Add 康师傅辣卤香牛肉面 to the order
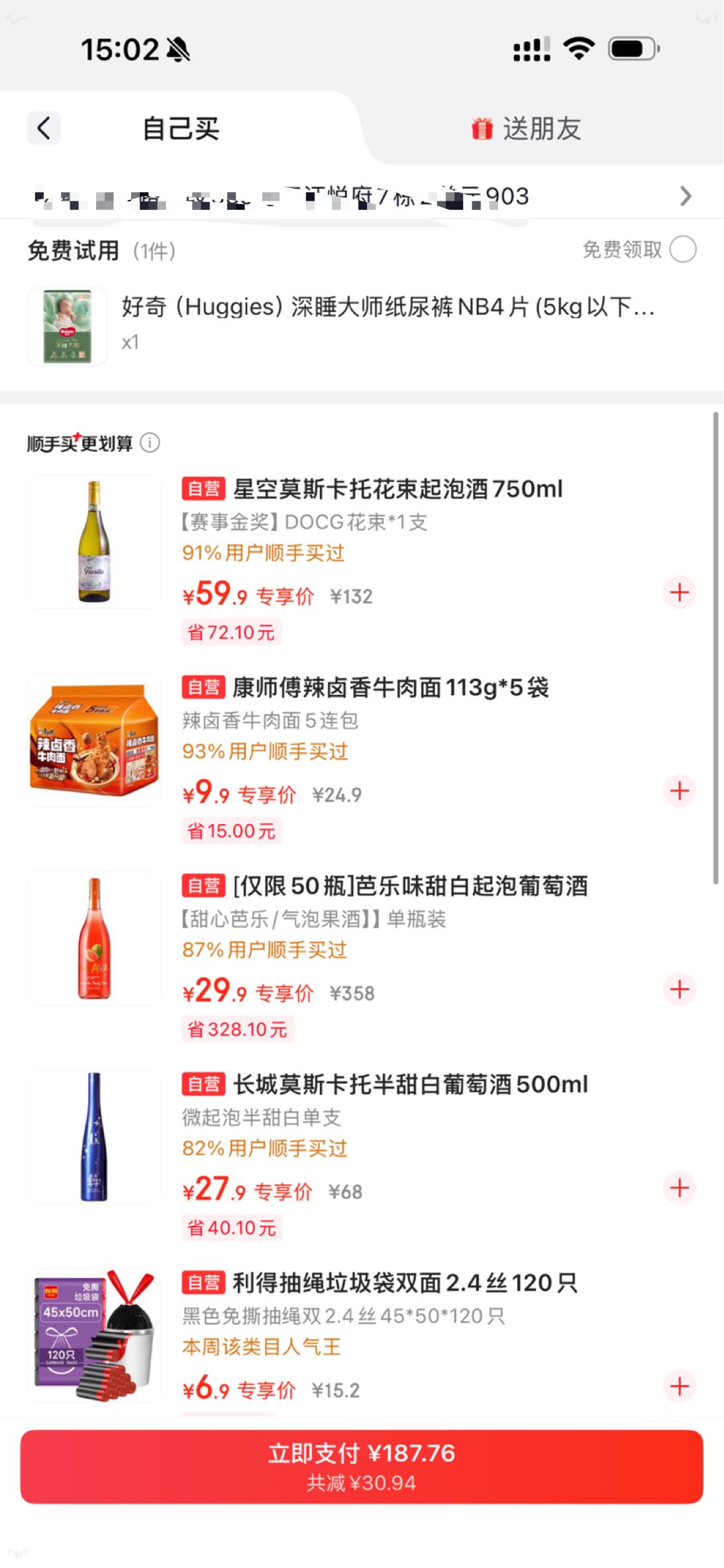Screen dimensions: 724x1568 pyautogui.click(x=680, y=791)
